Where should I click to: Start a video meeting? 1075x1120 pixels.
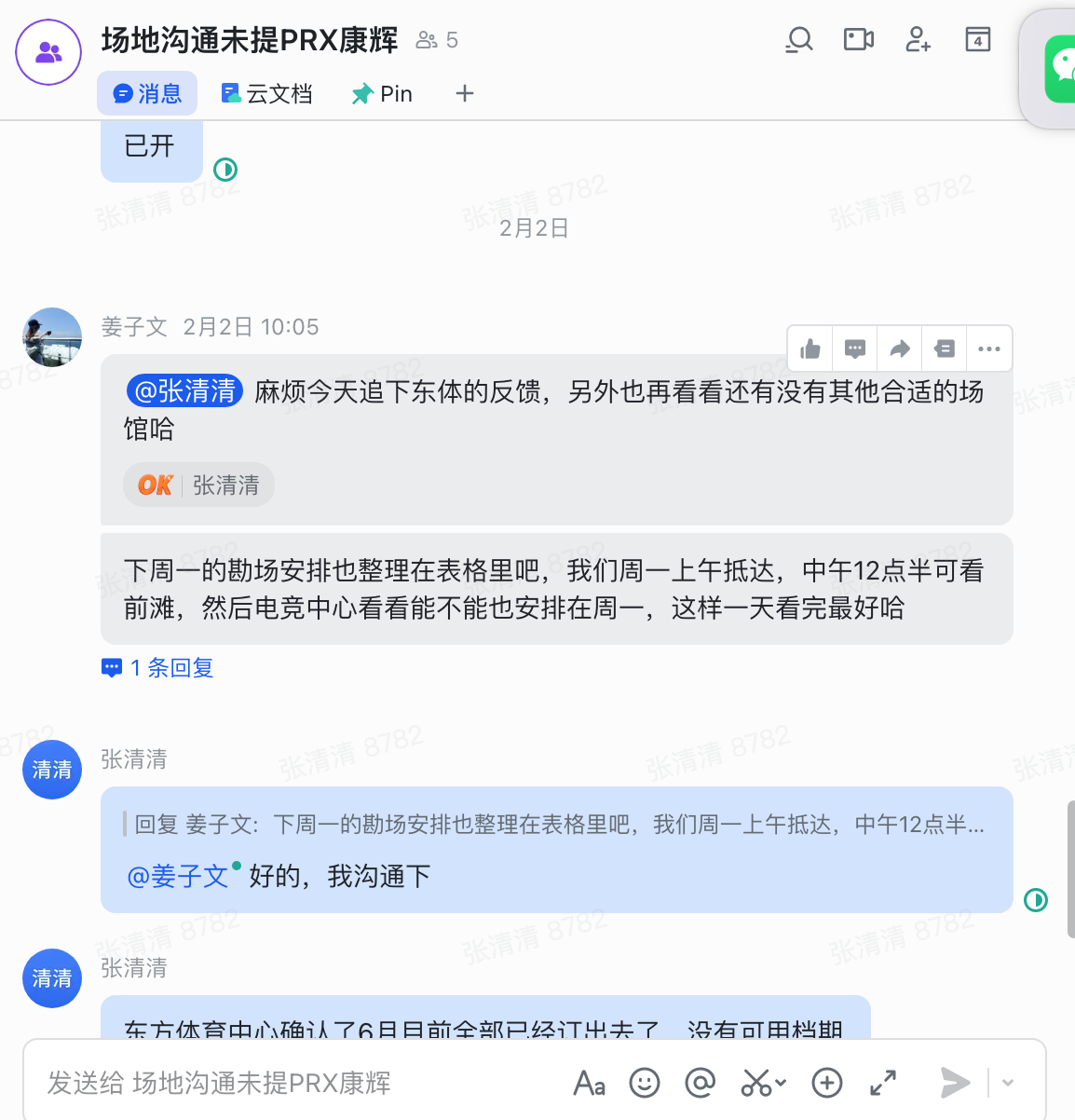(x=858, y=39)
